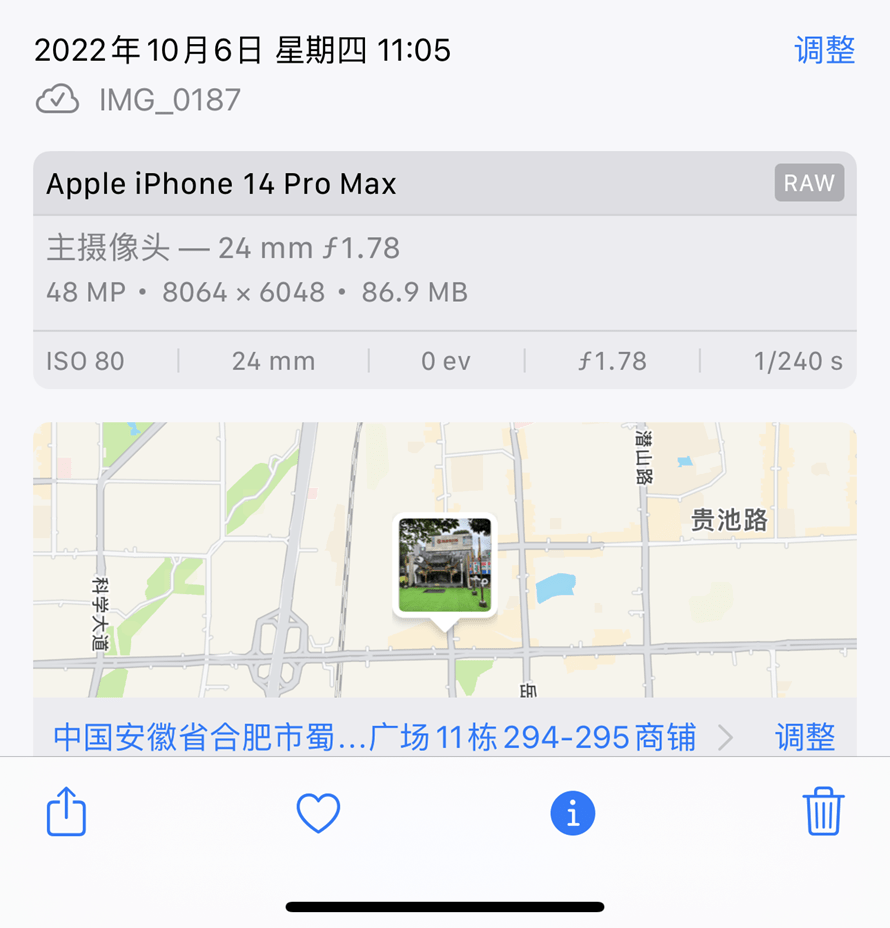Tap the iCloud sync status icon beside IMG_0187
The image size is (890, 928).
57,99
